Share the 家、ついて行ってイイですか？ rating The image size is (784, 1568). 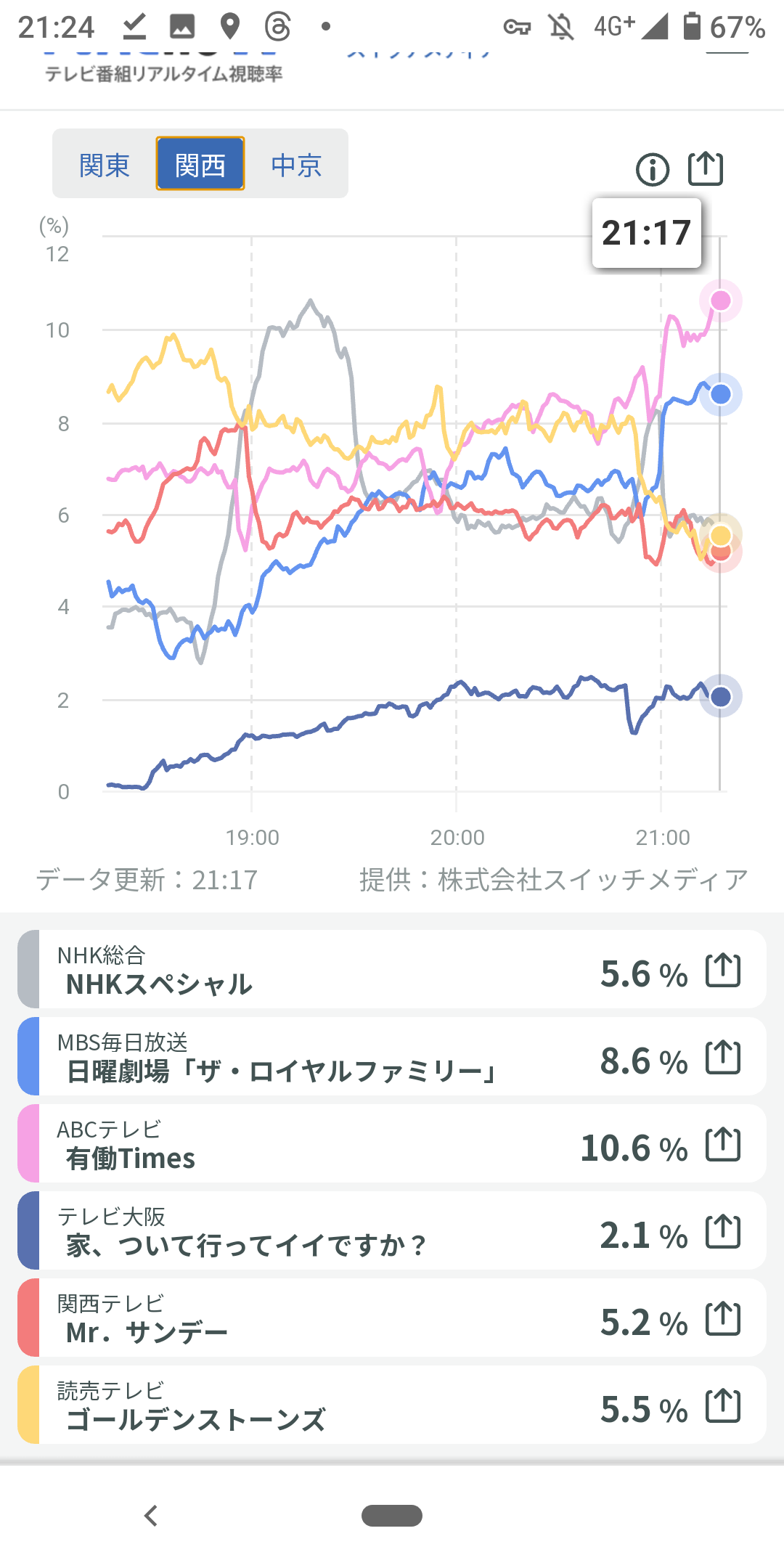(x=723, y=1232)
